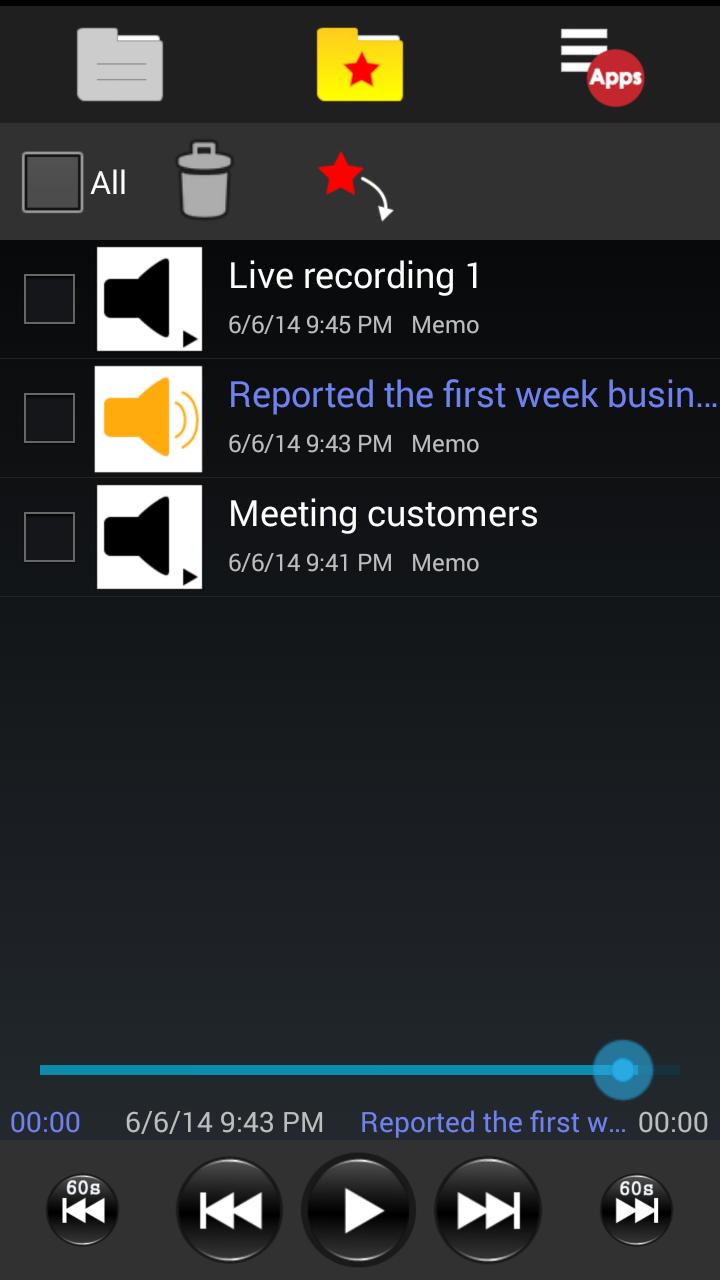Tap the trash can delete icon
Screen dimensions: 720x1280
click(x=204, y=181)
